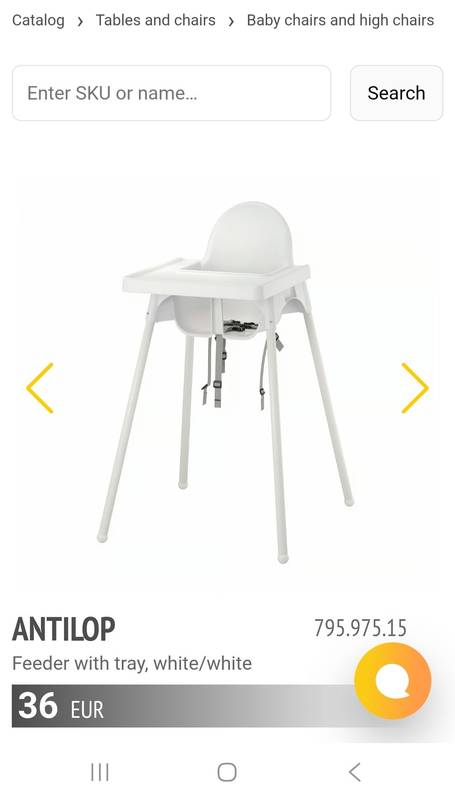Show next product image with right arrow

(415, 388)
